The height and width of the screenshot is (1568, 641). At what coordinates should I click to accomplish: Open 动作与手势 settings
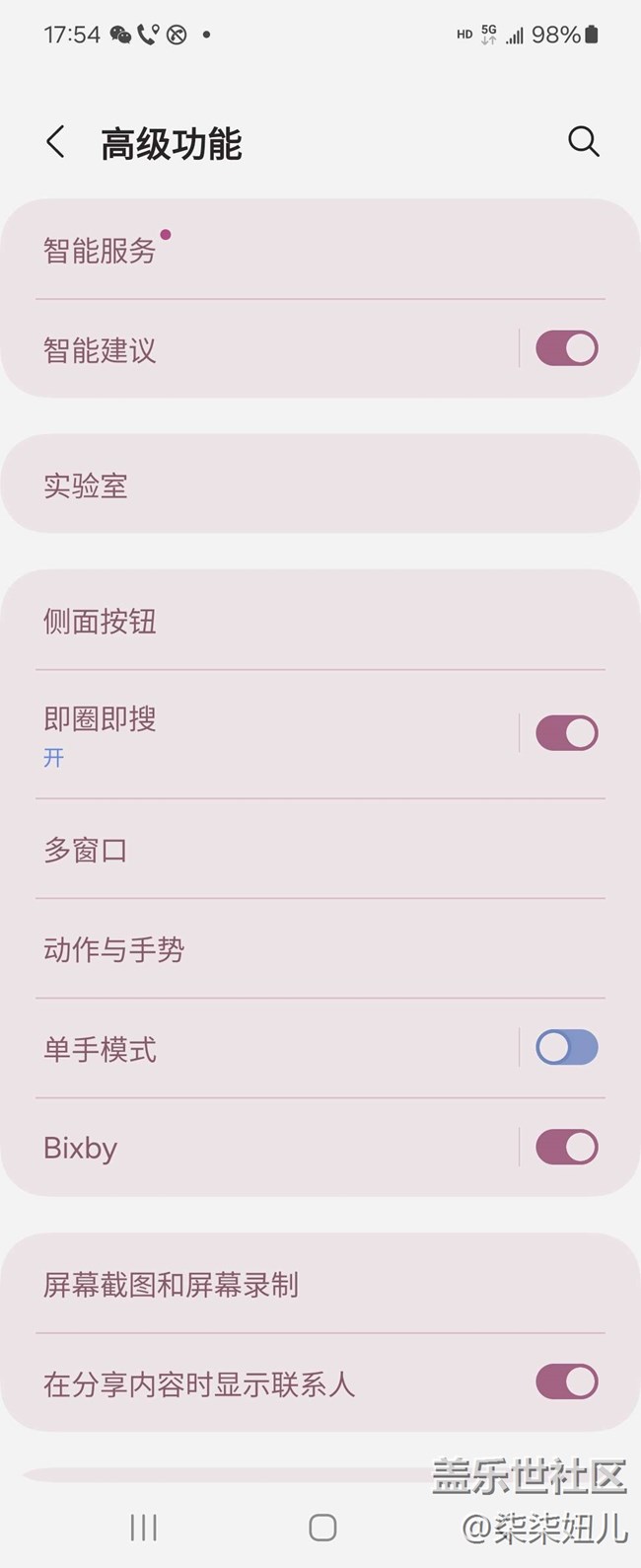click(113, 949)
